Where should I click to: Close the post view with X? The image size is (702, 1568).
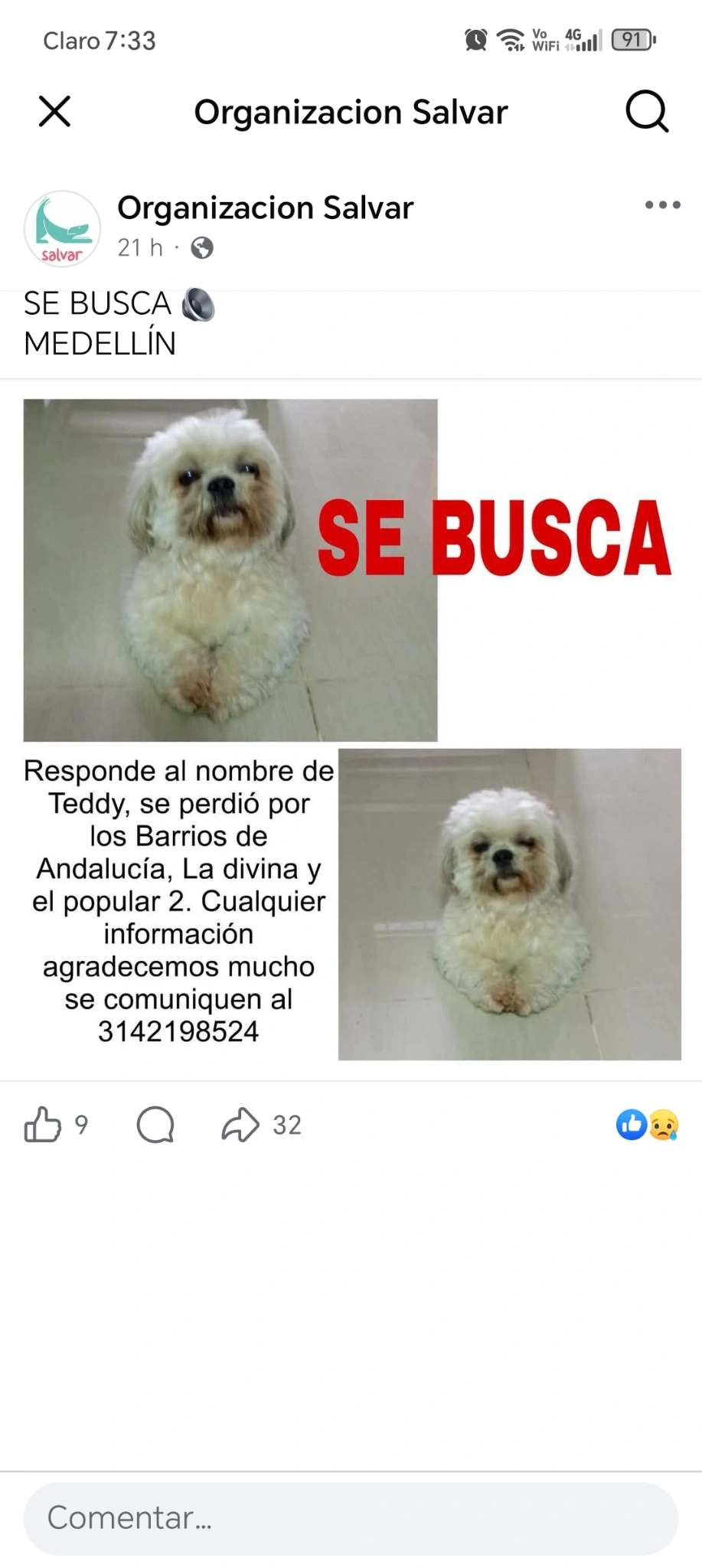(x=54, y=112)
